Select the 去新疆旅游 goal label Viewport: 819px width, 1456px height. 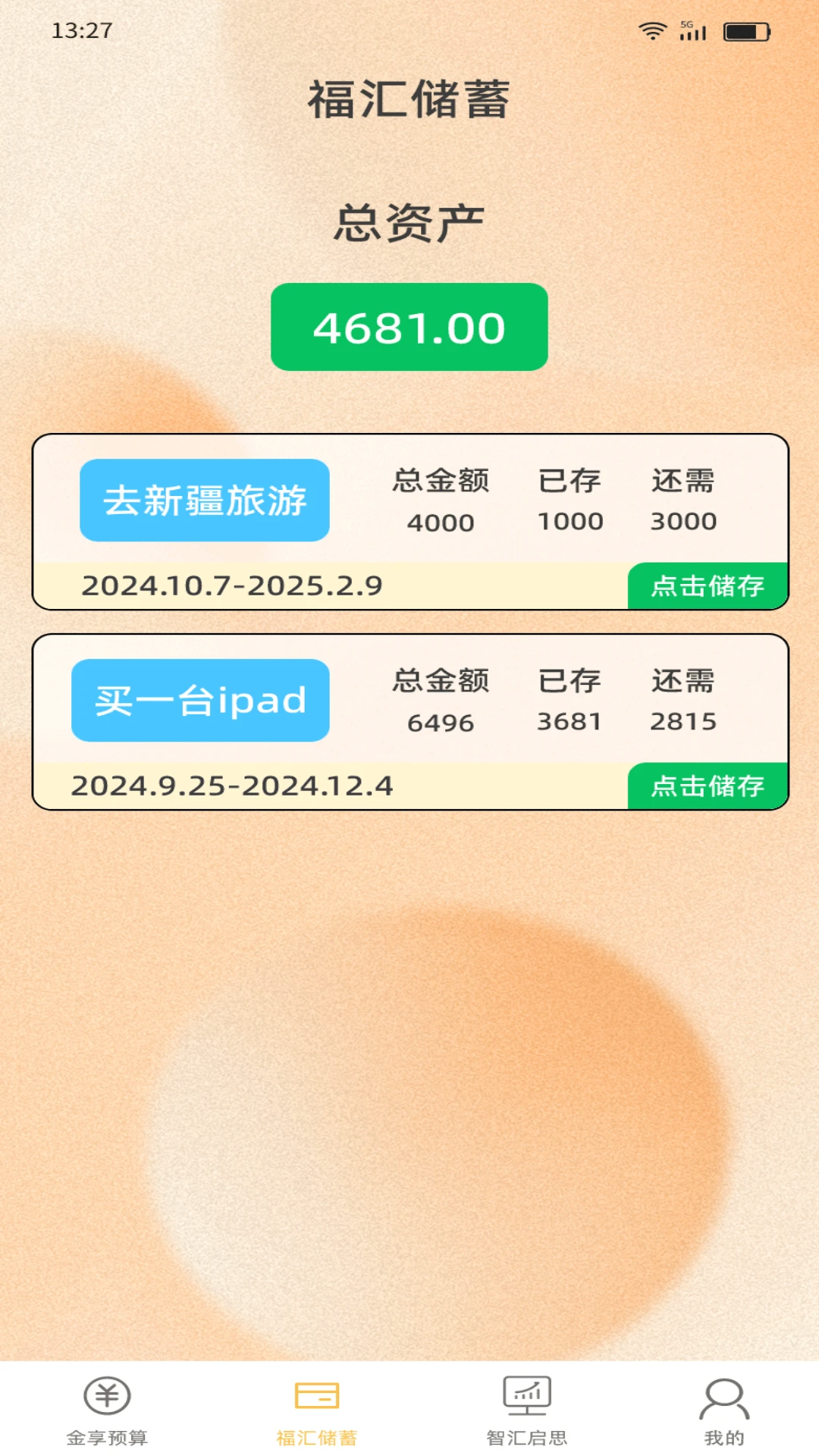coord(205,500)
